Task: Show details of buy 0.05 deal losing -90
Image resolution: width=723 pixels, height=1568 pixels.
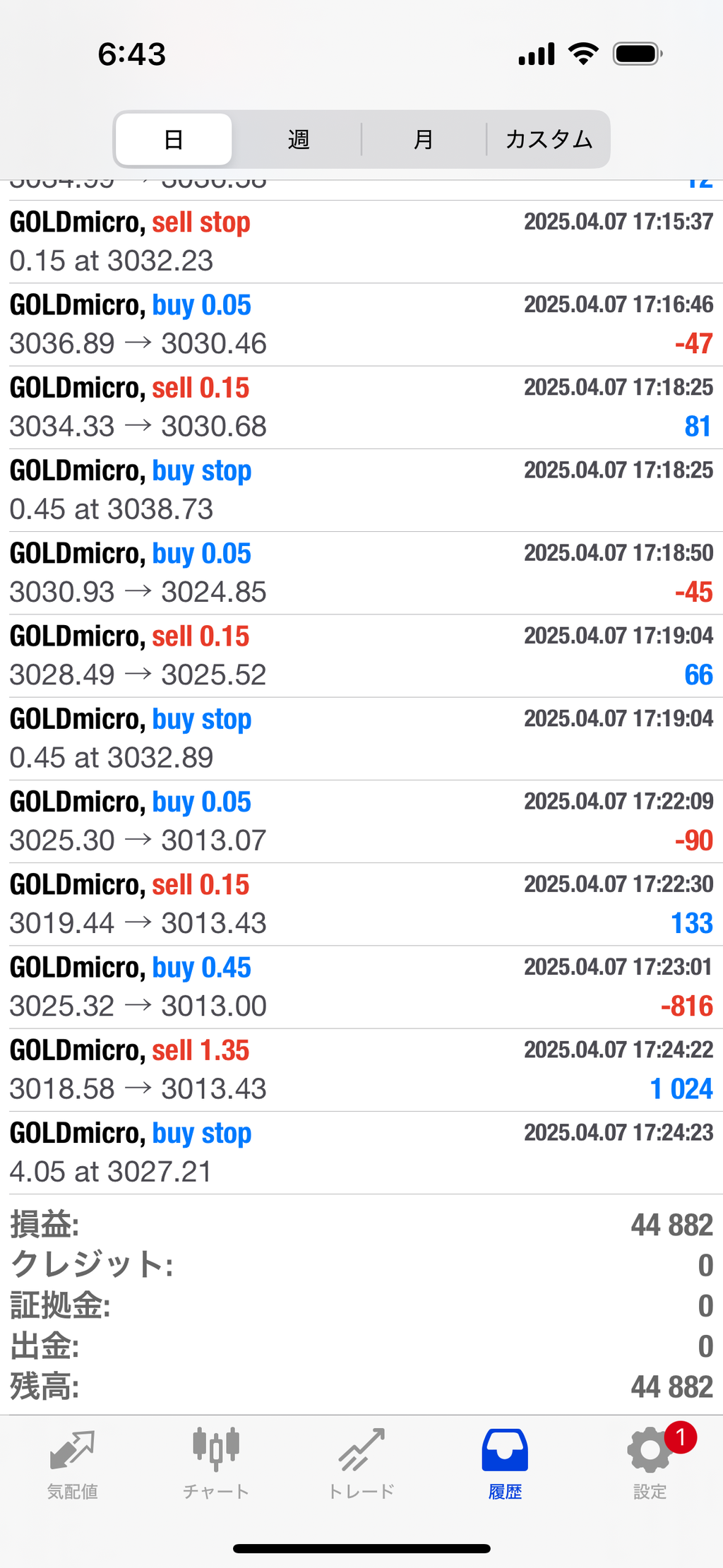Action: [x=361, y=821]
